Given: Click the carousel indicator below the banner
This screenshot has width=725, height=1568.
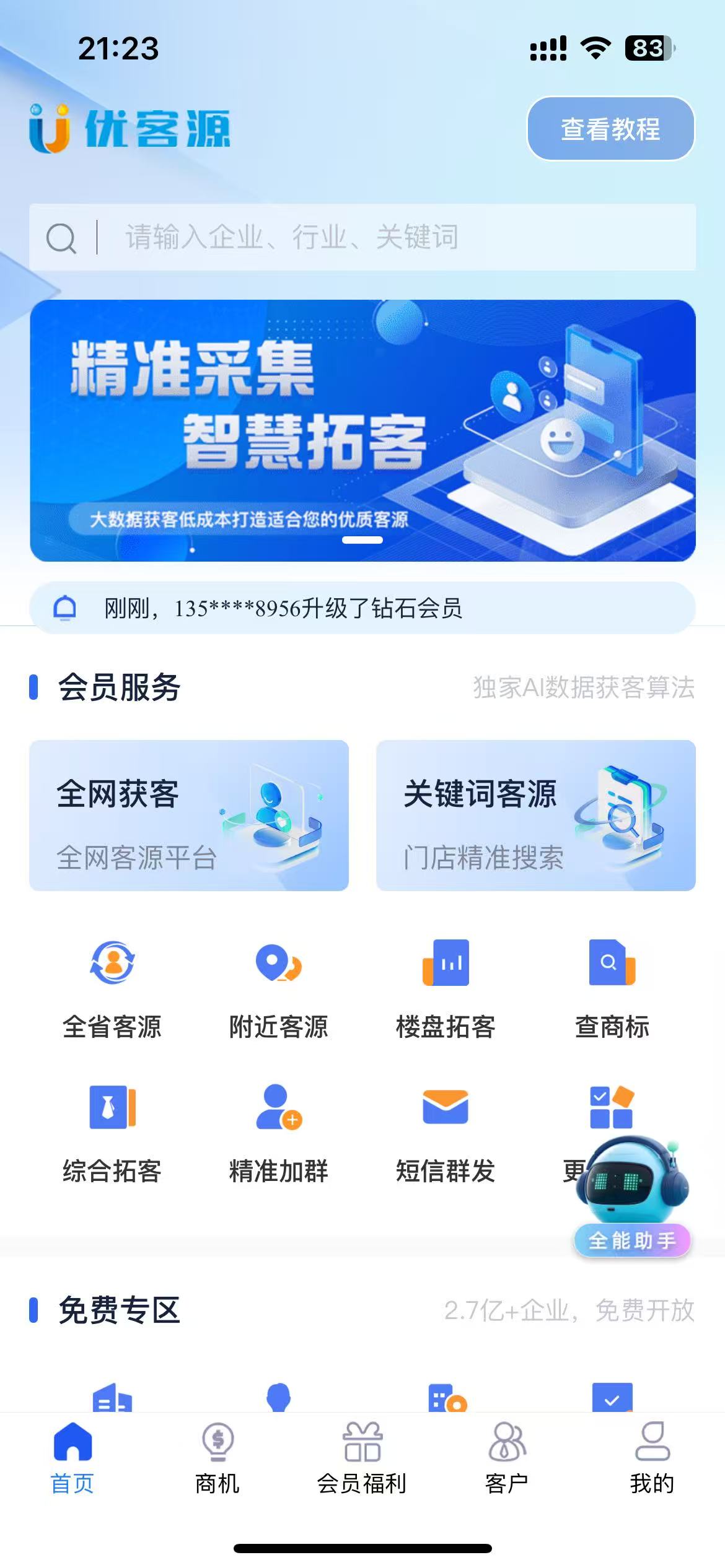Looking at the screenshot, I should pos(362,541).
